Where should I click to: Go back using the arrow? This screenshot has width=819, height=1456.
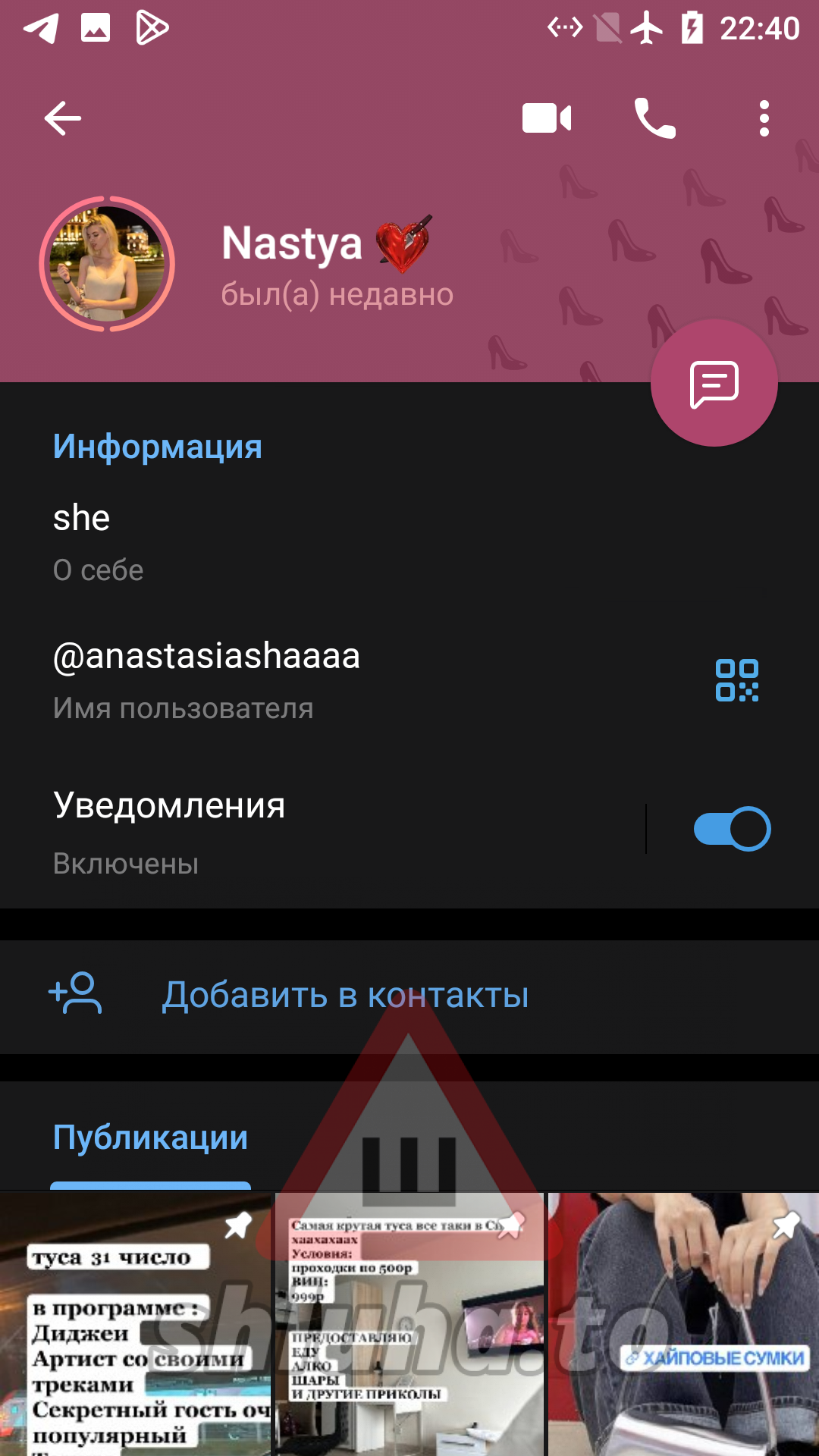click(x=63, y=118)
